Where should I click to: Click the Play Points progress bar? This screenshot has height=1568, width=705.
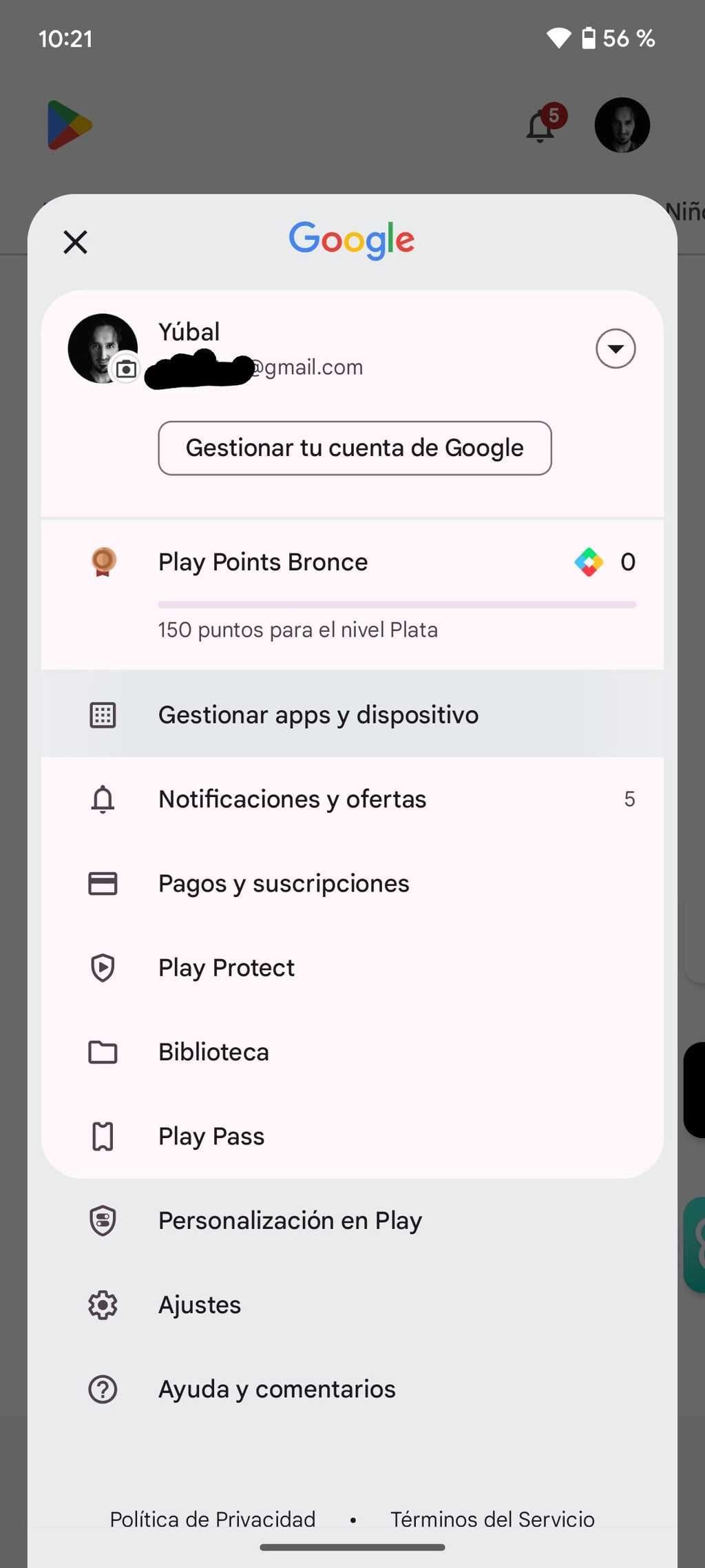[x=397, y=604]
